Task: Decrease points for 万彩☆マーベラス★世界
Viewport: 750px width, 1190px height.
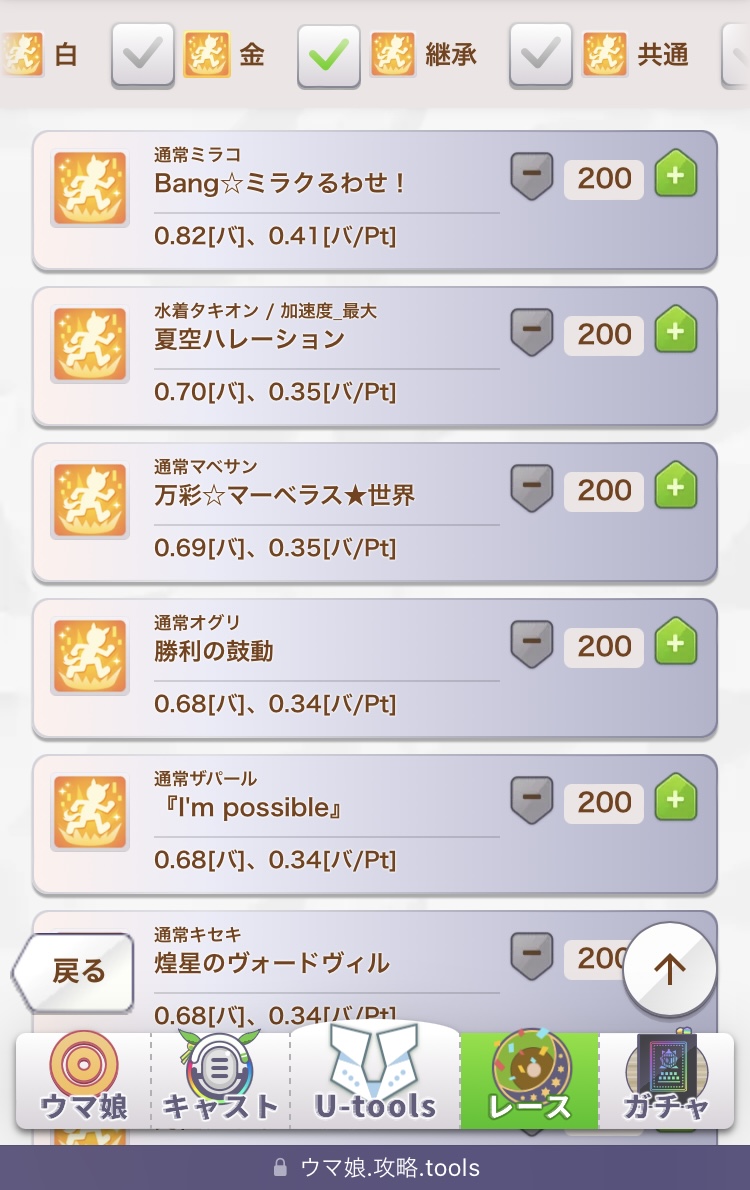Action: (x=532, y=490)
